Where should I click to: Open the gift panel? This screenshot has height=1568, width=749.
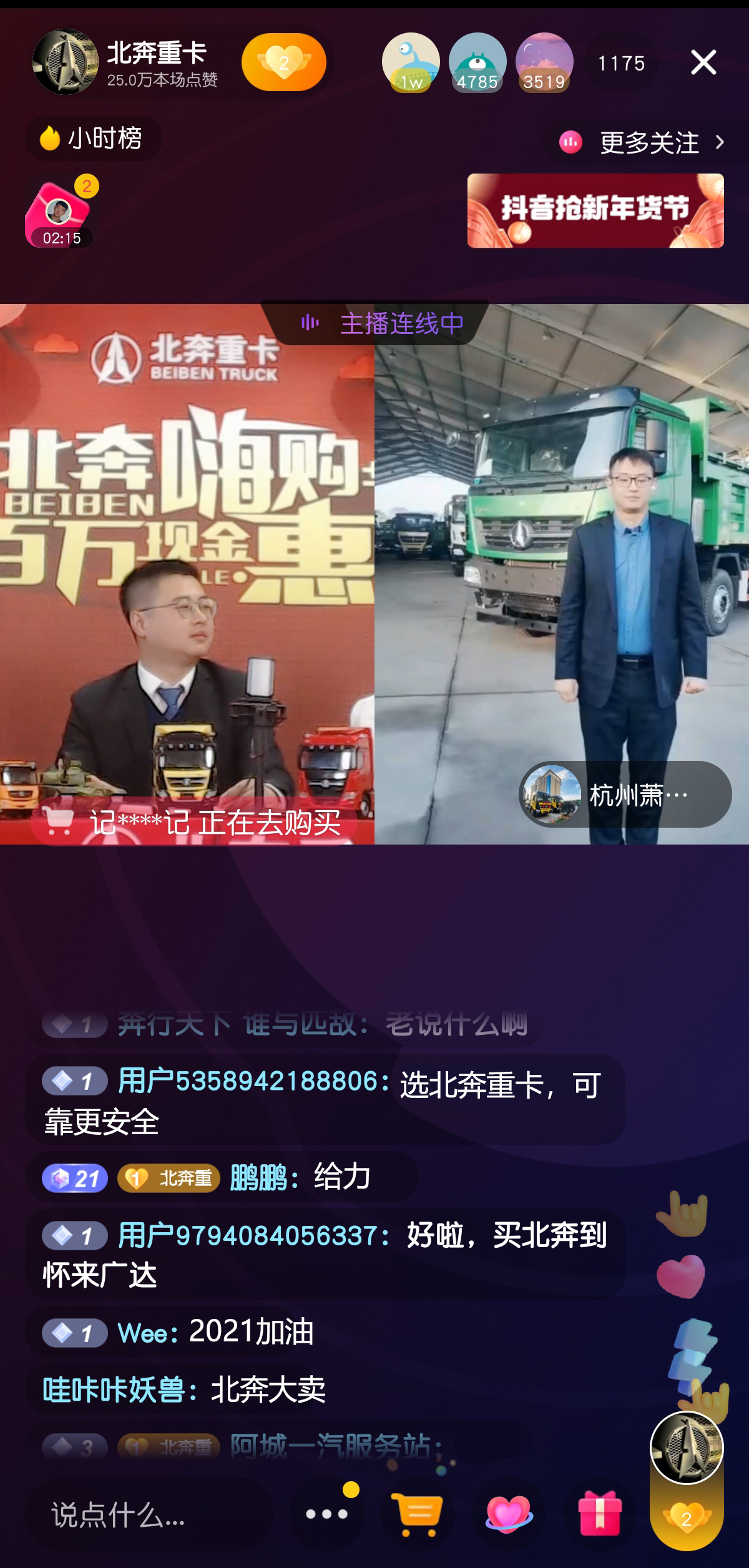click(600, 1514)
